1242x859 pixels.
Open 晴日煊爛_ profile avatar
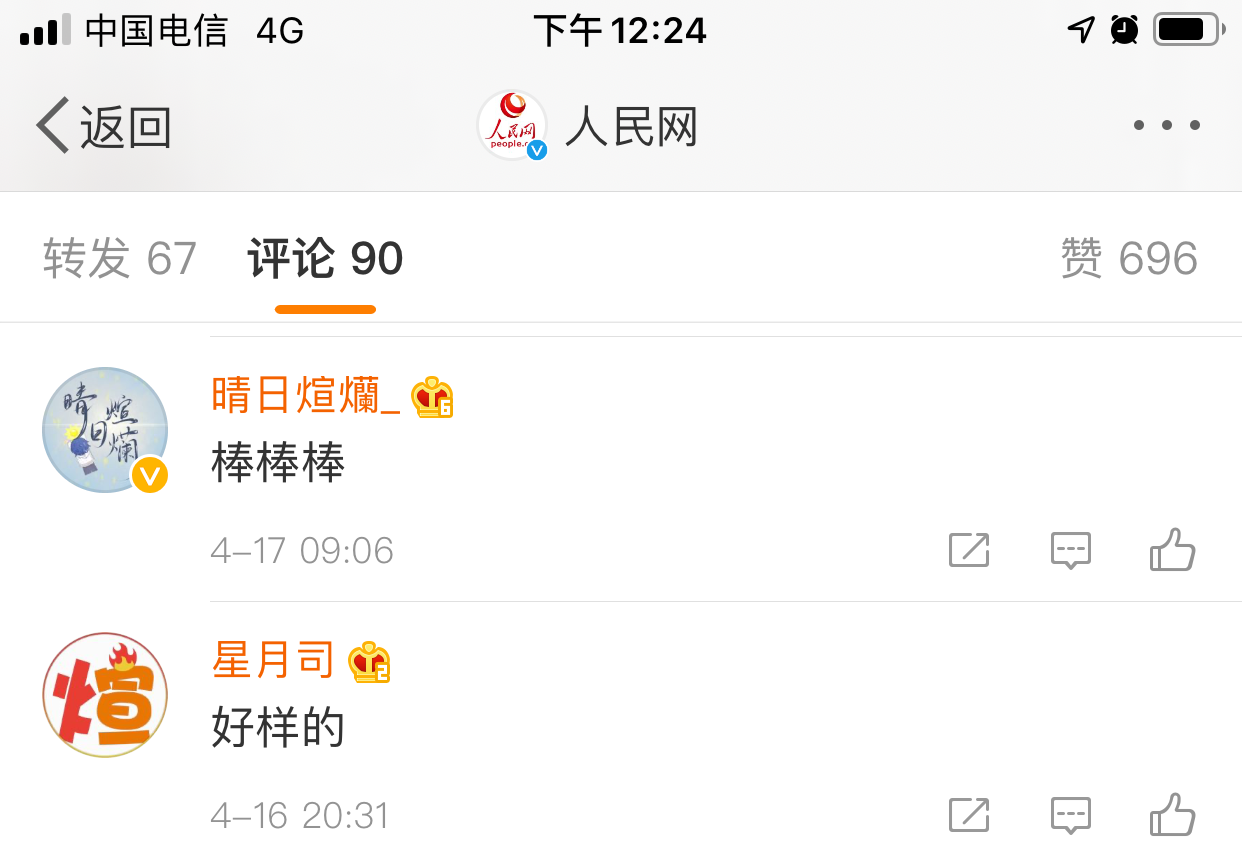[105, 430]
